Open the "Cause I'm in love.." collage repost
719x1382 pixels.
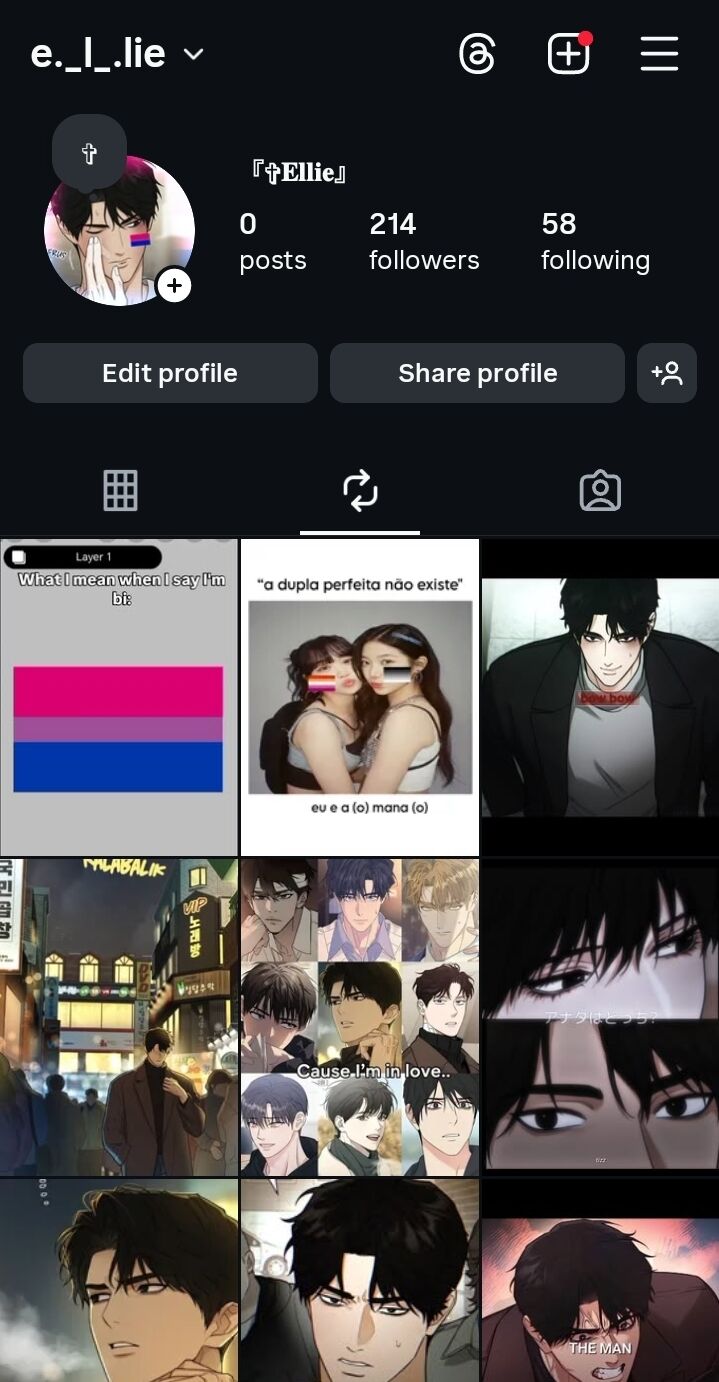coord(360,1017)
